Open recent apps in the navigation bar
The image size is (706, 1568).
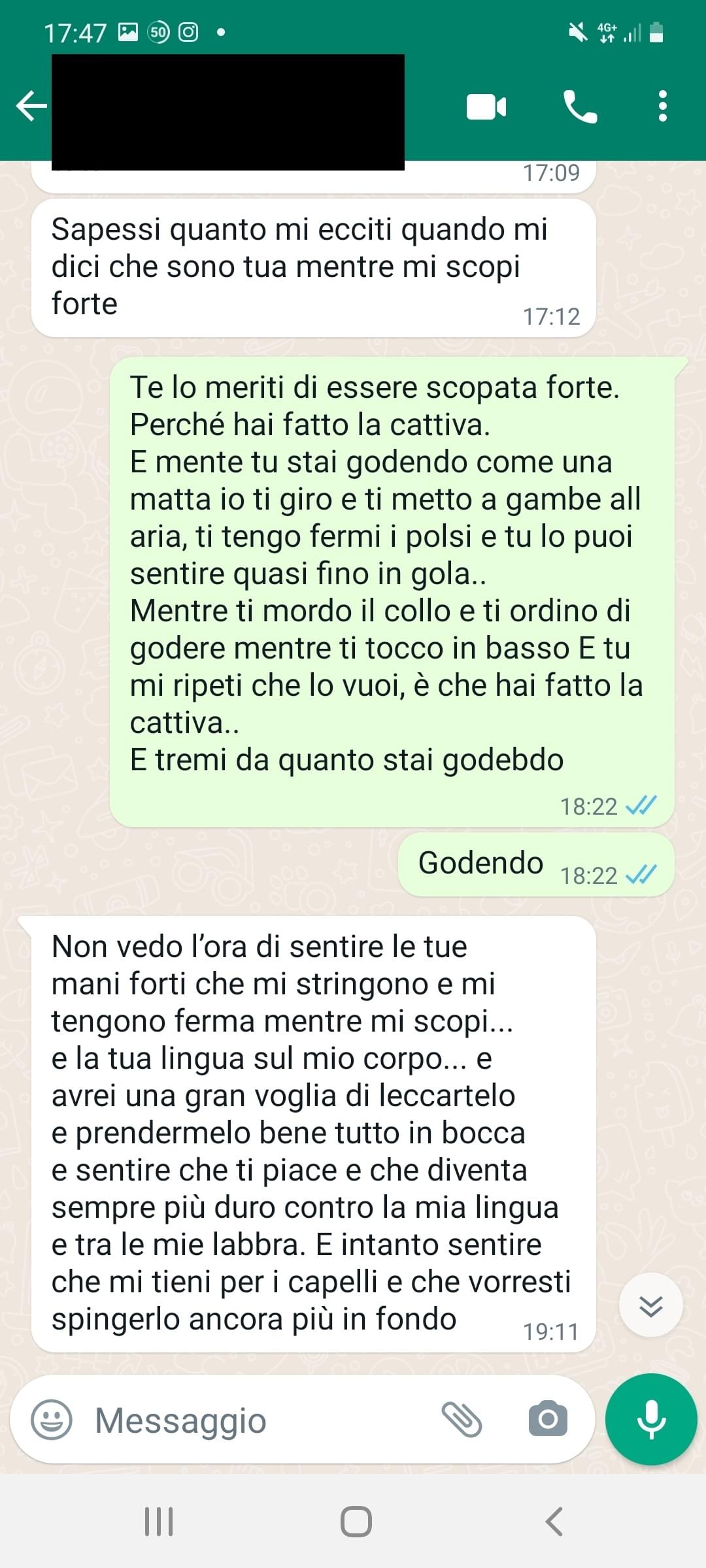pyautogui.click(x=159, y=1522)
